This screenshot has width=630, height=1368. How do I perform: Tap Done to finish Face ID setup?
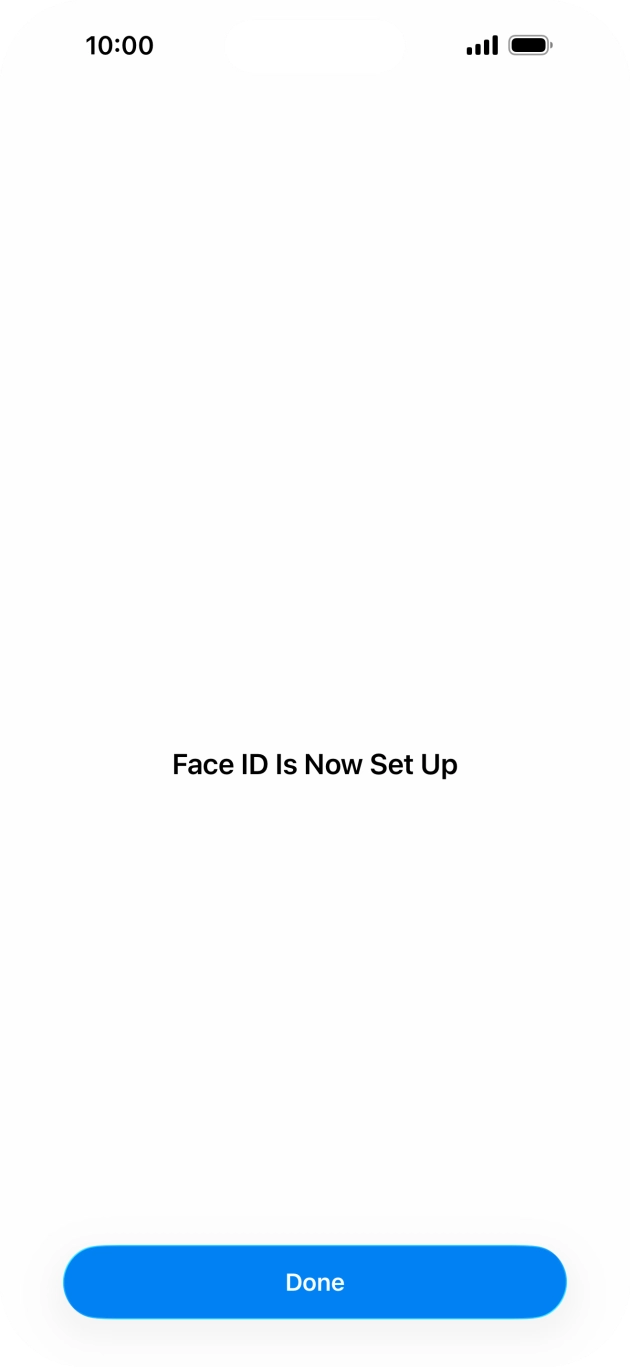pos(315,1282)
